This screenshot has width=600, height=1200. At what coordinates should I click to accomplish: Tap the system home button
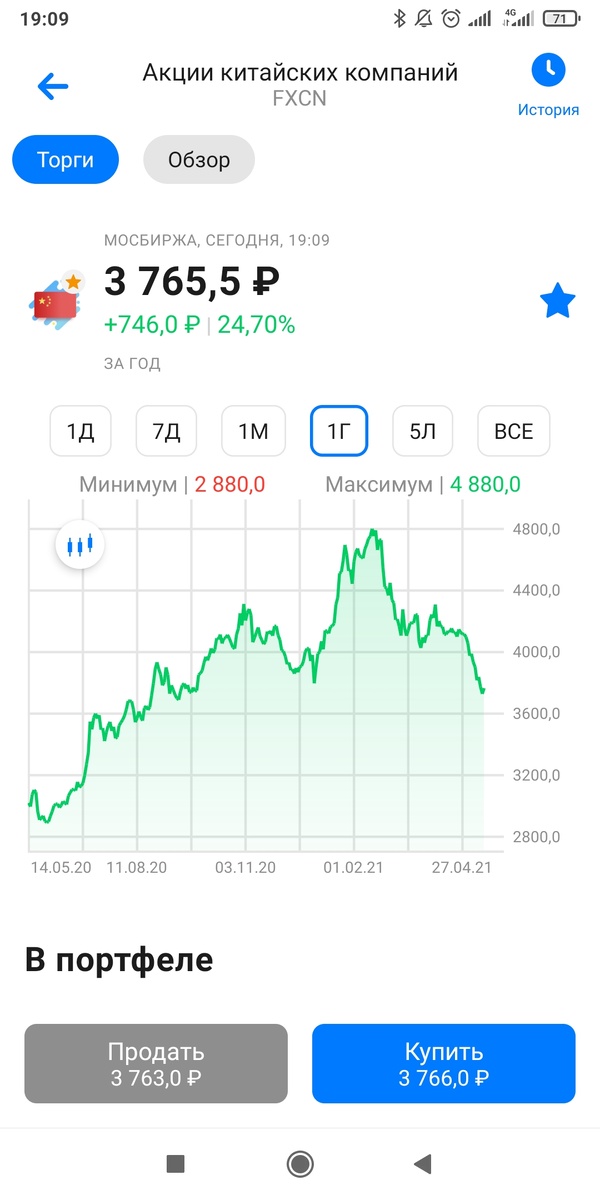(x=299, y=1163)
